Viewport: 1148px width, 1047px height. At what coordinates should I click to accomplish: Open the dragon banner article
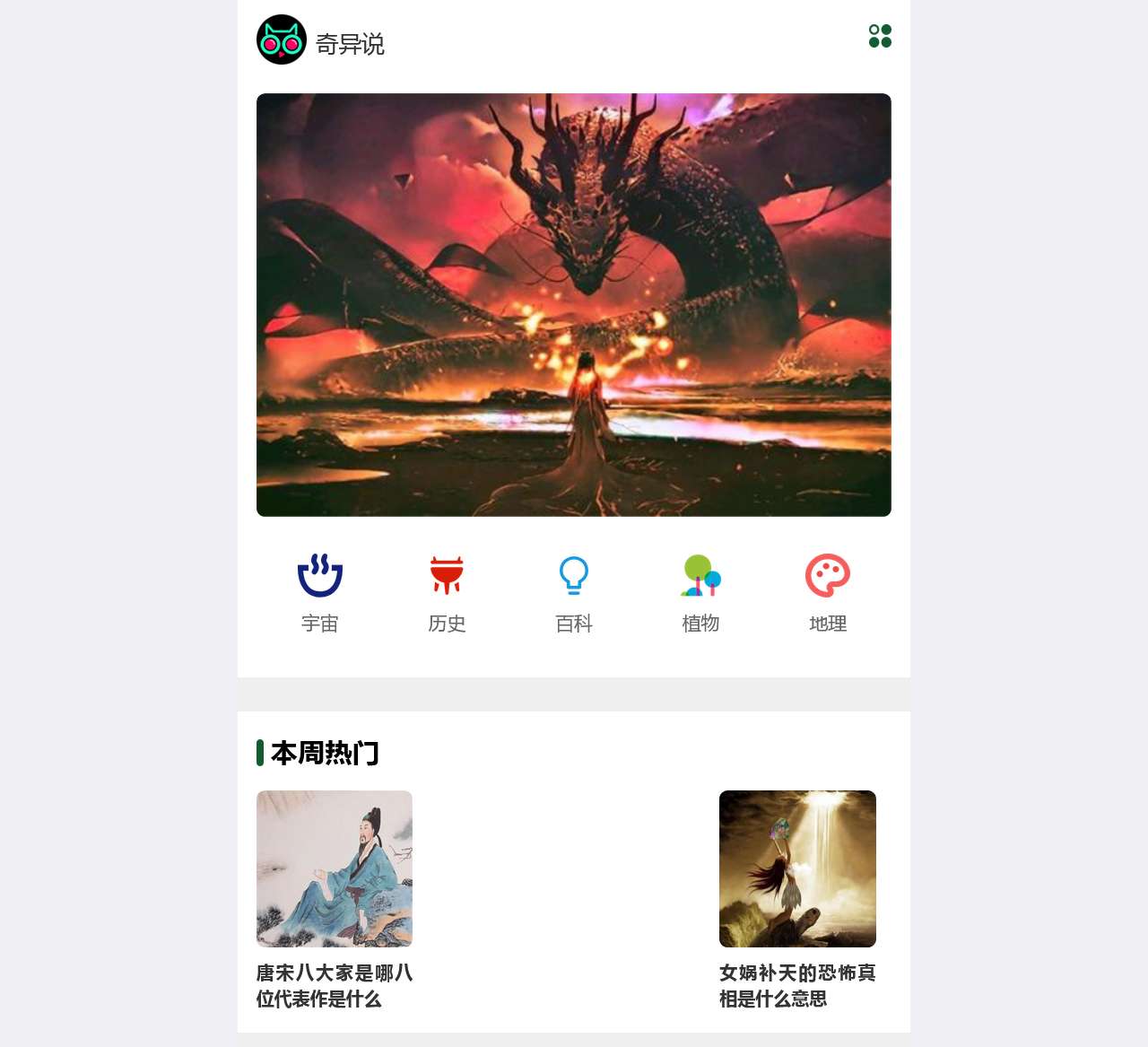tap(574, 305)
